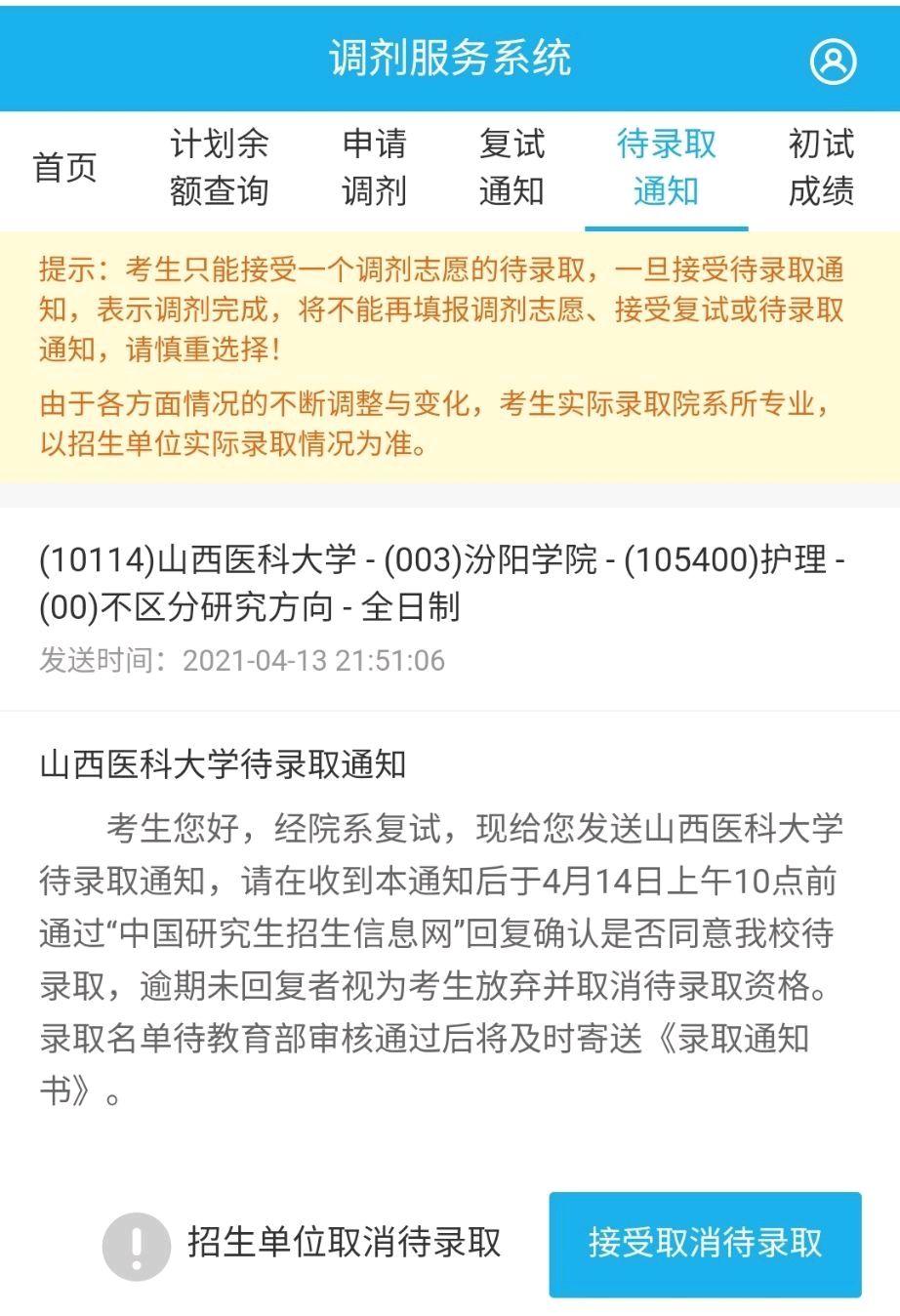Open the user profile icon
This screenshot has width=900, height=1316.
[x=833, y=61]
